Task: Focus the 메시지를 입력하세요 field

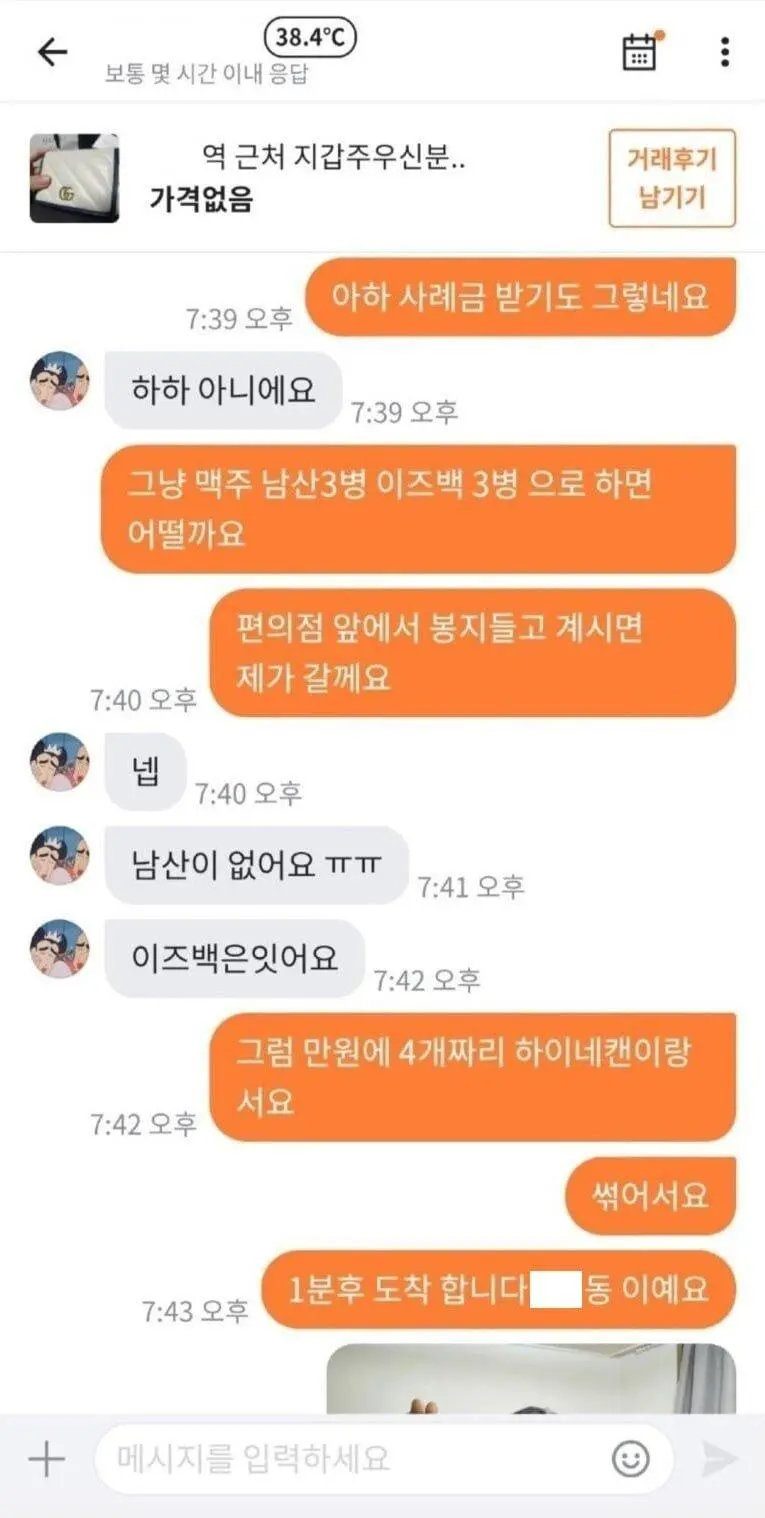Action: (x=350, y=1459)
